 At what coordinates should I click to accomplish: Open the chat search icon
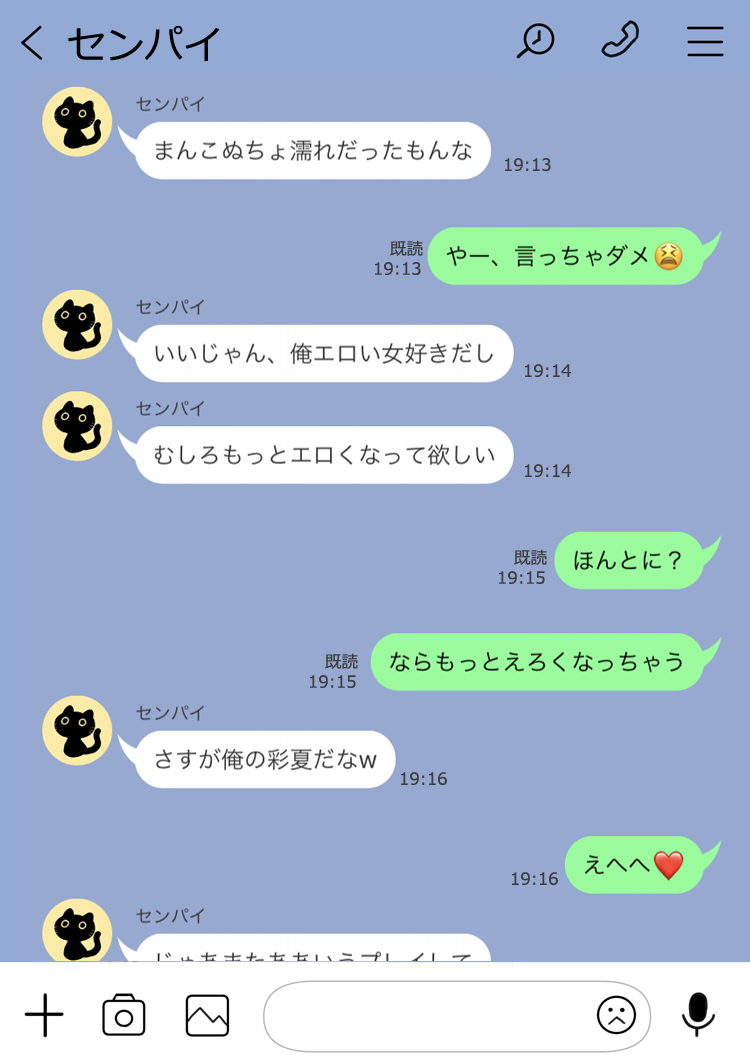point(536,41)
